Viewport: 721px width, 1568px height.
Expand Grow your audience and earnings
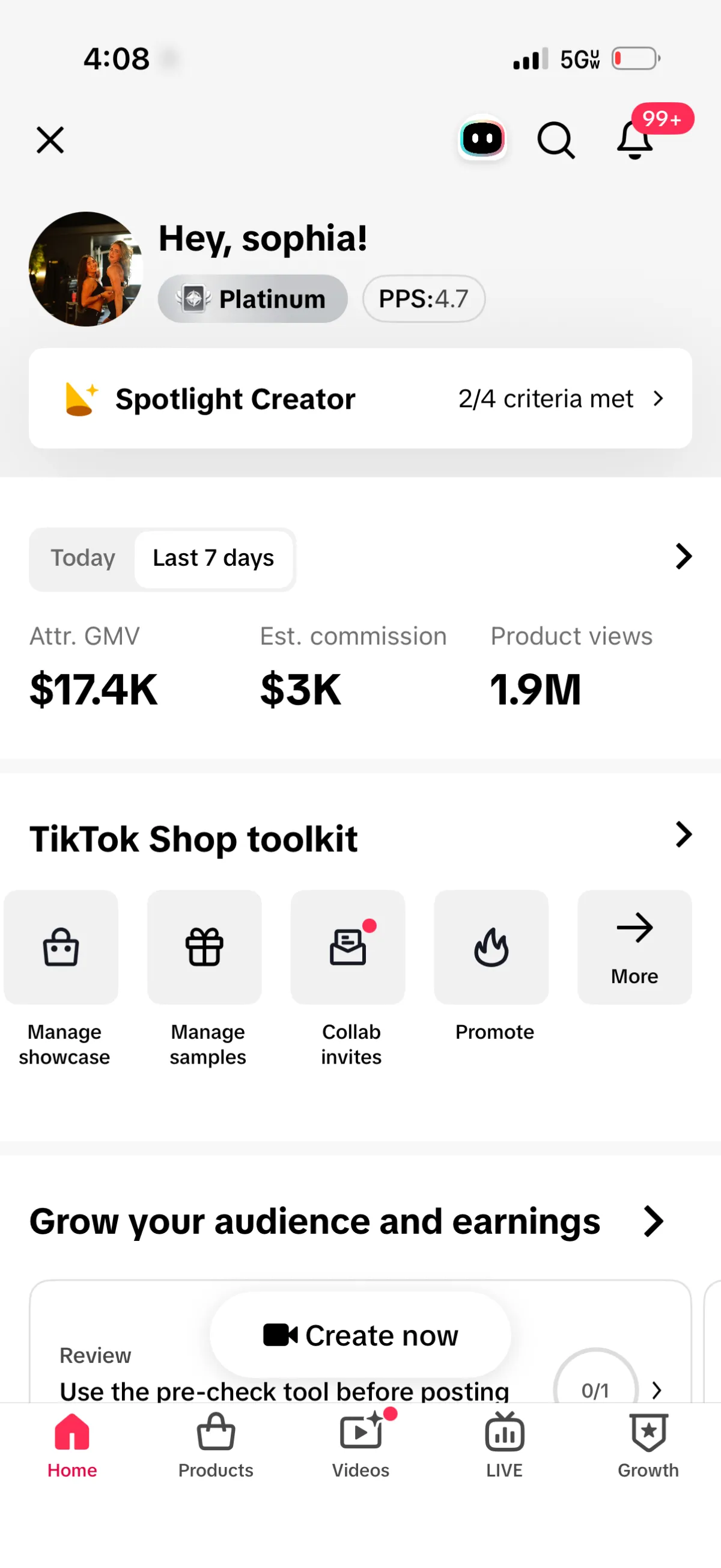(654, 1221)
